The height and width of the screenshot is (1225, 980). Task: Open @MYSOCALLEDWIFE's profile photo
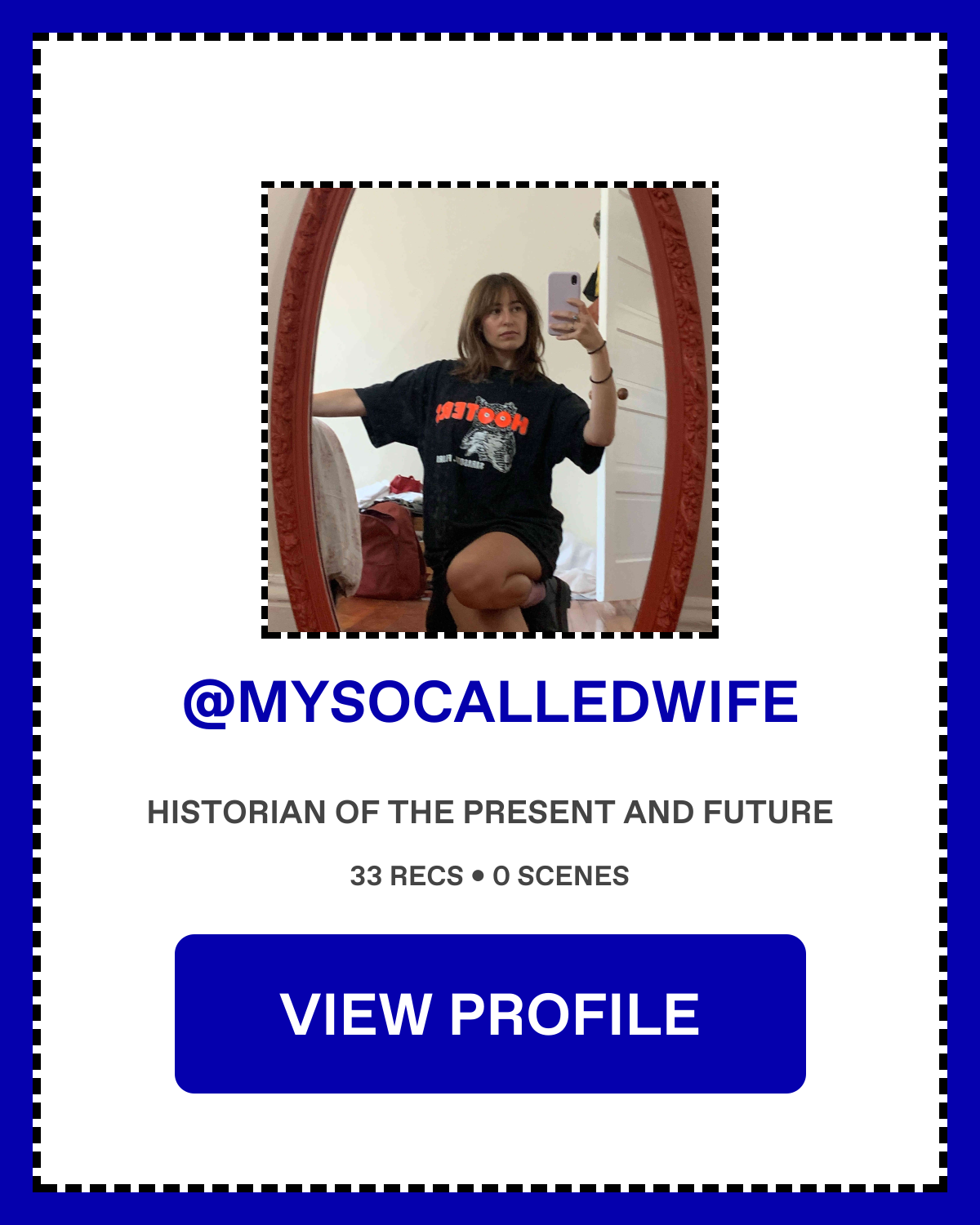(490, 409)
